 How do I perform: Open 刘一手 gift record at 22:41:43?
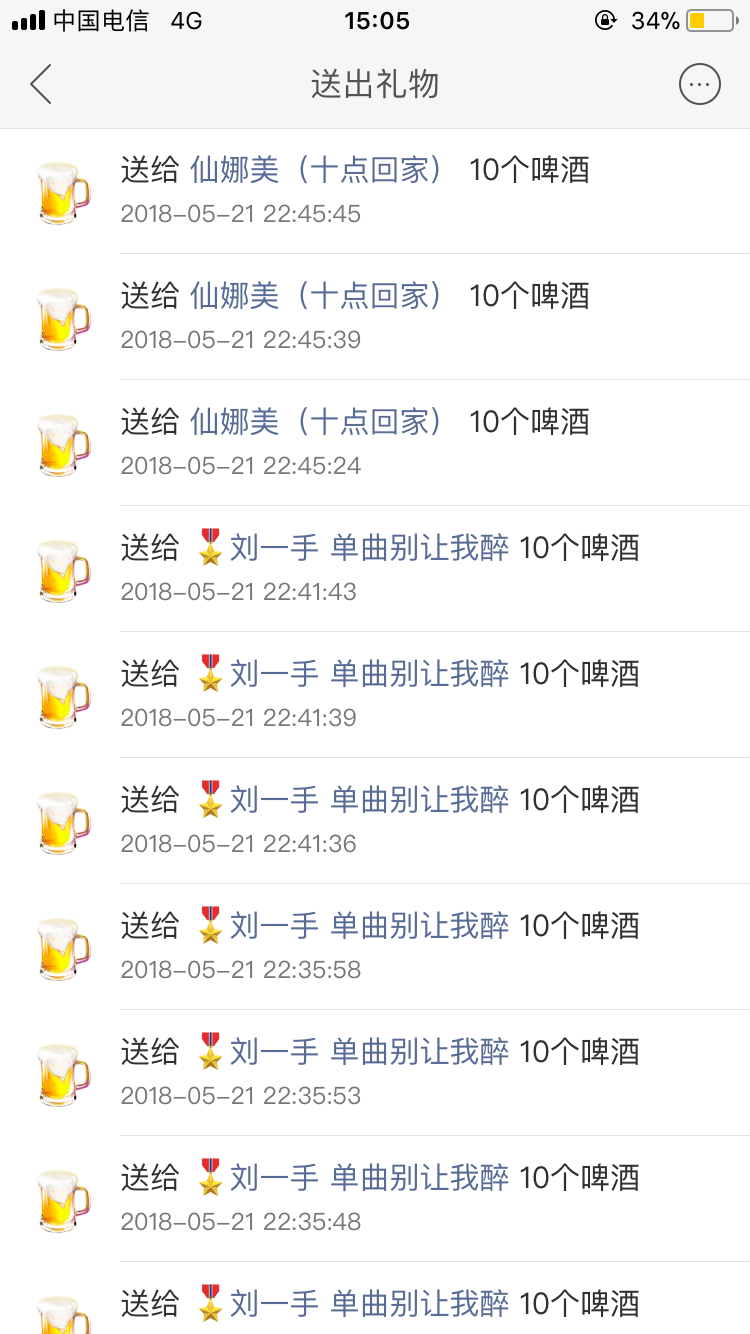(x=375, y=569)
